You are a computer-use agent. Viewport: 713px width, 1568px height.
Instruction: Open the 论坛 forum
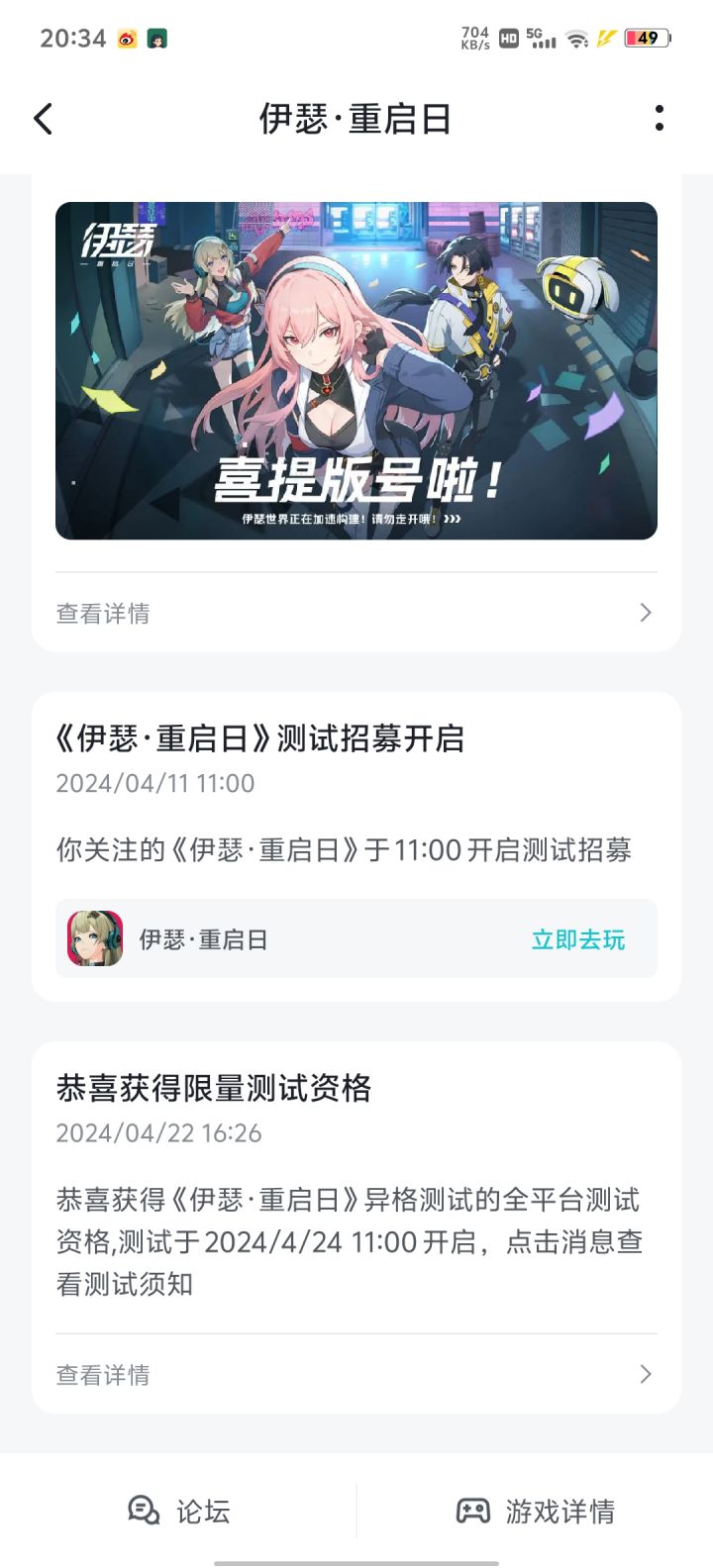pos(179,1511)
